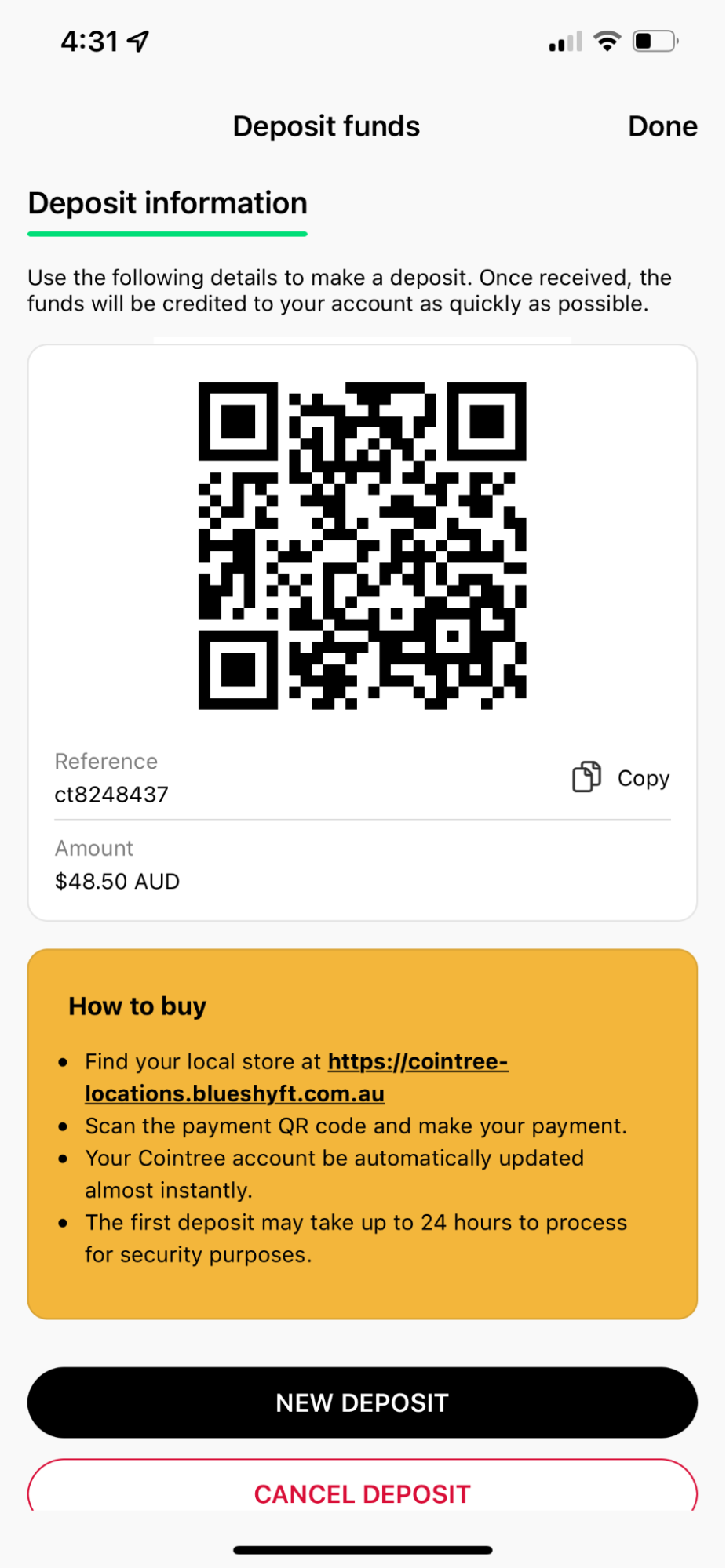726x1568 pixels.
Task: Copy the deposit reference code
Action: click(621, 777)
